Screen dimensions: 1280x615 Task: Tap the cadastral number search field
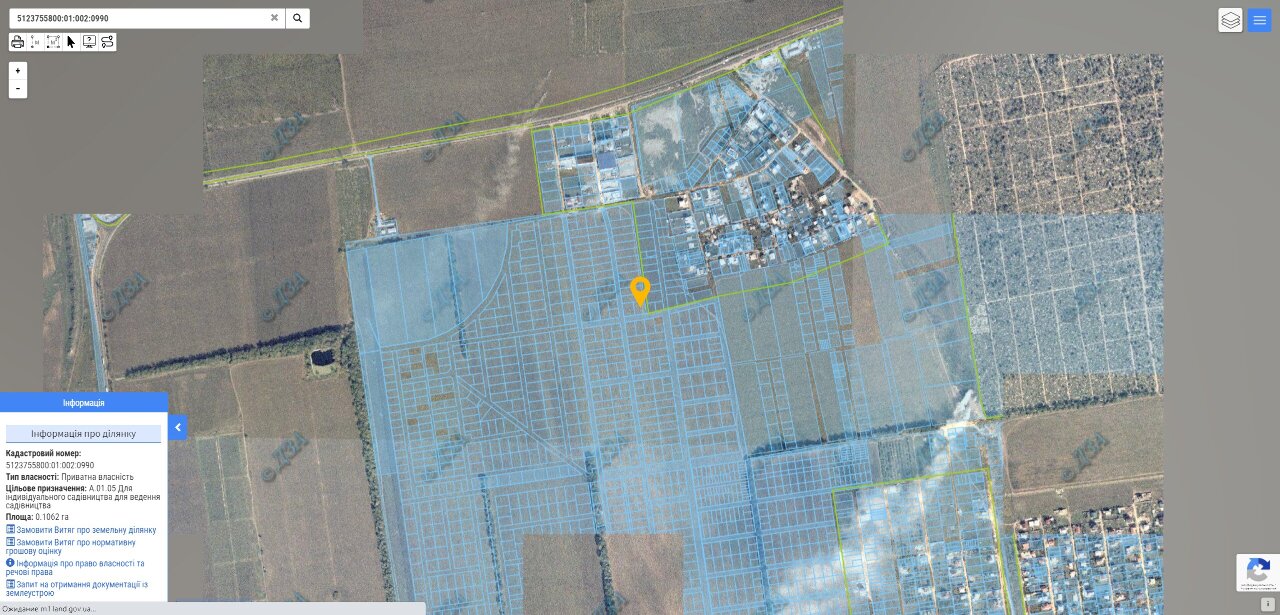pos(140,18)
